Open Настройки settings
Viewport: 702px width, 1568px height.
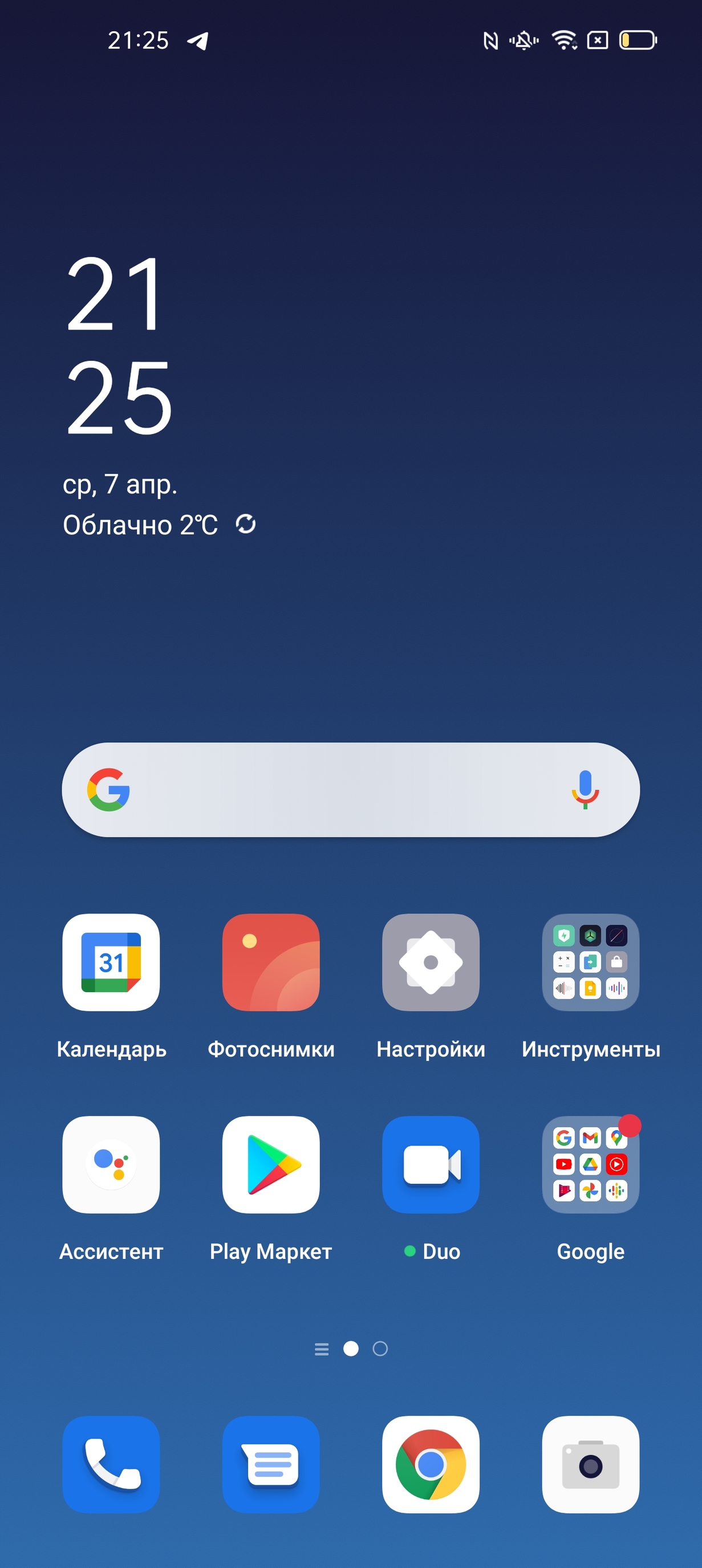pyautogui.click(x=431, y=962)
